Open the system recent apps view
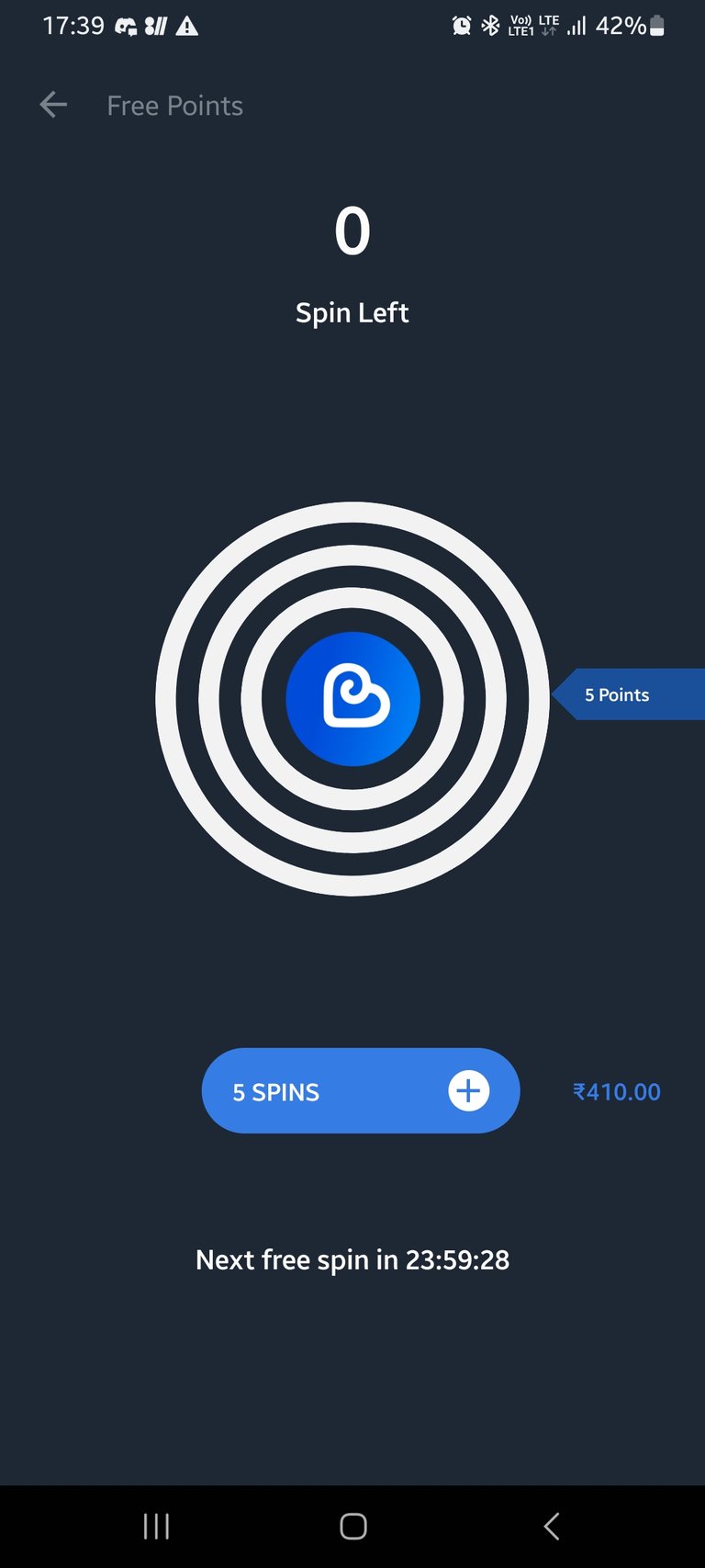 pyautogui.click(x=157, y=1527)
